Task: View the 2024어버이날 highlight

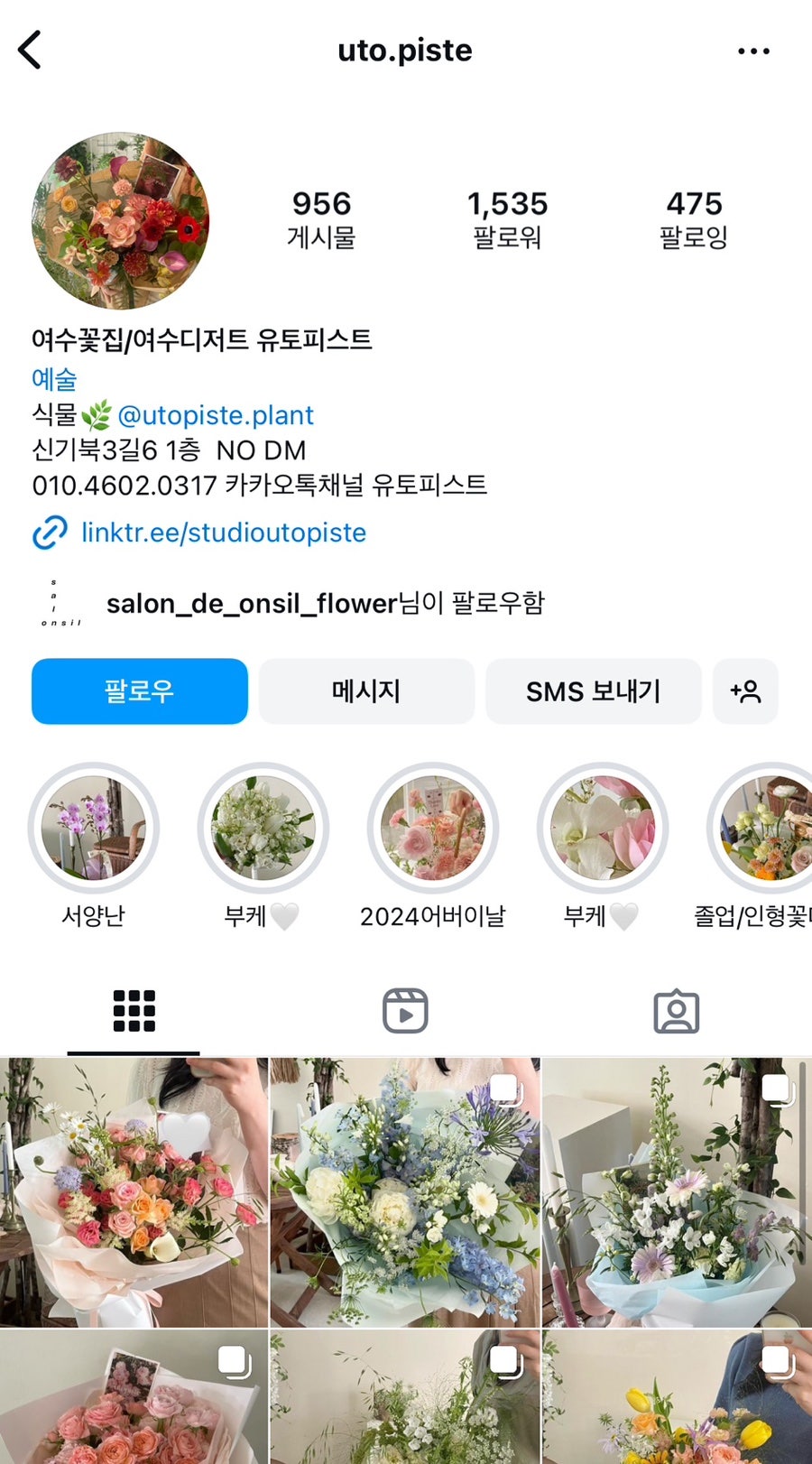Action: click(x=433, y=828)
